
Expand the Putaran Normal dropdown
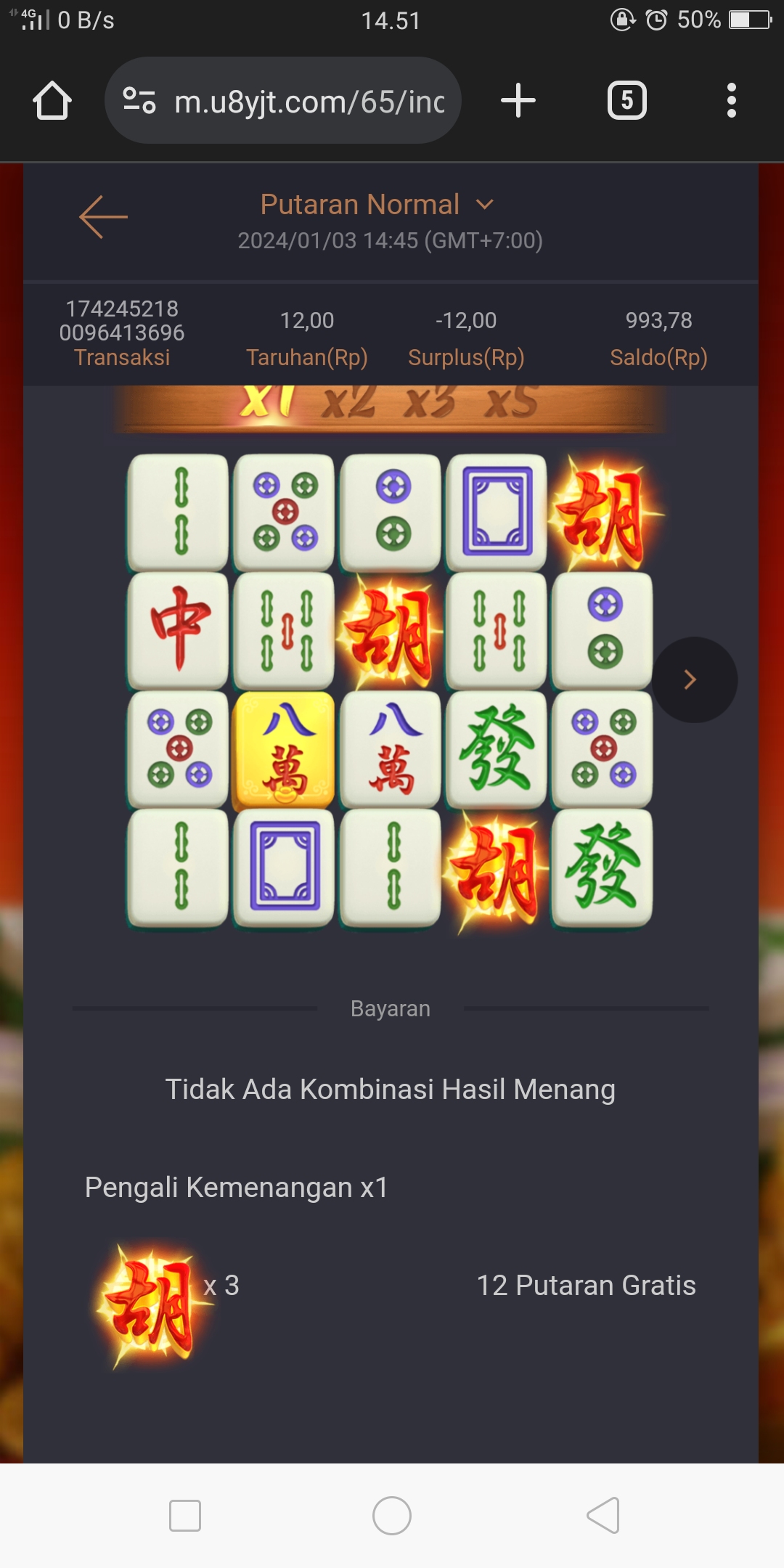click(485, 205)
